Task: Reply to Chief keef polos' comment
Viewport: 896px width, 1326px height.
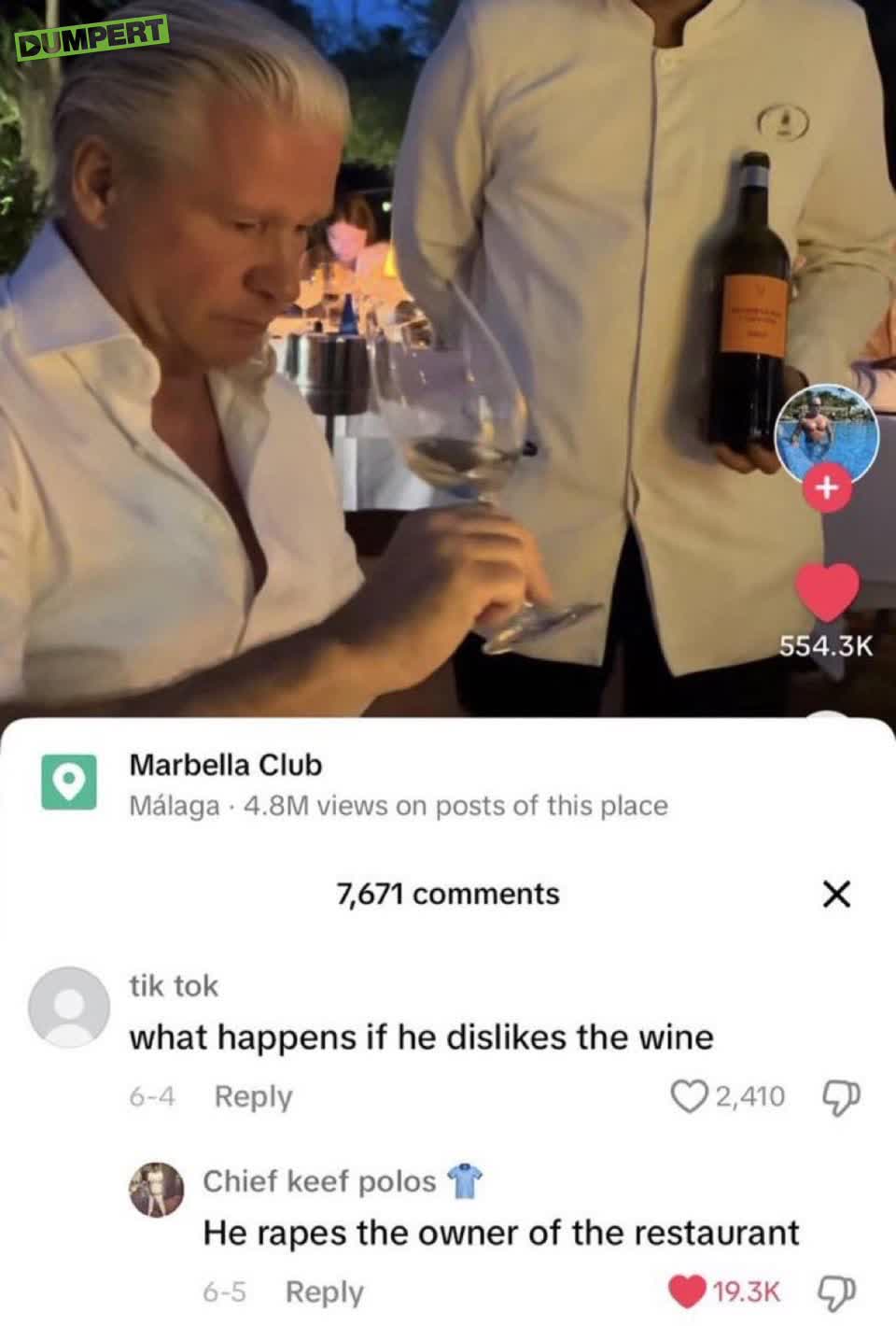Action: tap(324, 1291)
